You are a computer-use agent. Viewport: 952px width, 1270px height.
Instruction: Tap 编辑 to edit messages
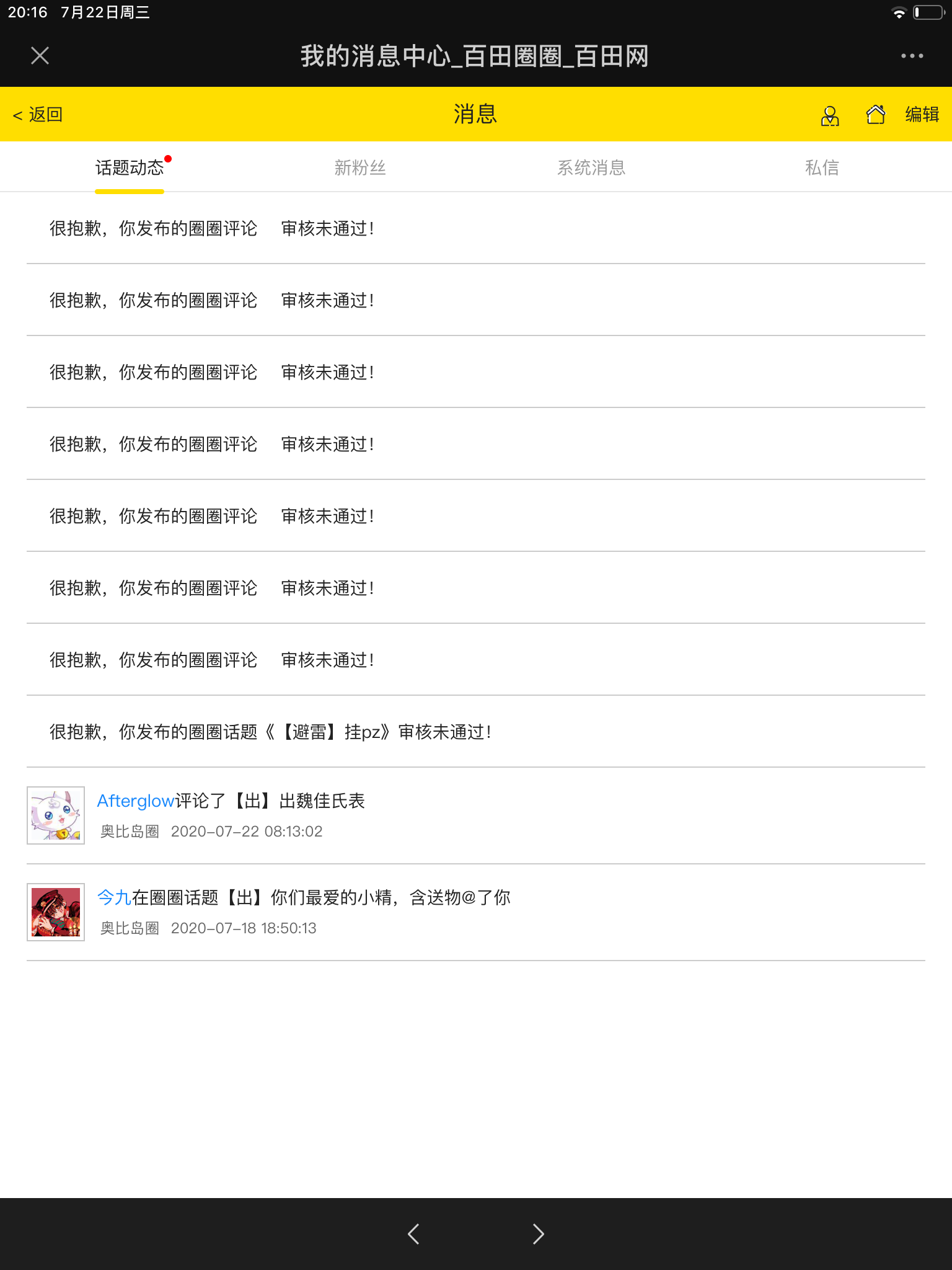[x=922, y=115]
